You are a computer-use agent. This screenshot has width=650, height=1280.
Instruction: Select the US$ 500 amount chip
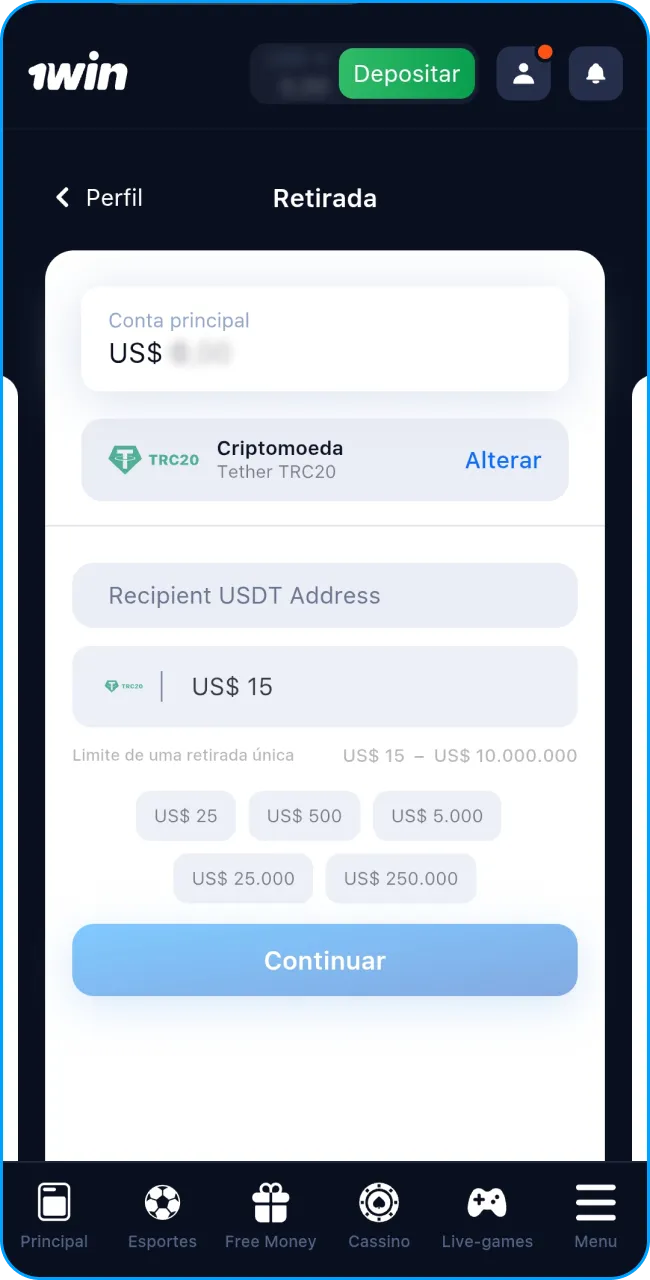point(304,816)
